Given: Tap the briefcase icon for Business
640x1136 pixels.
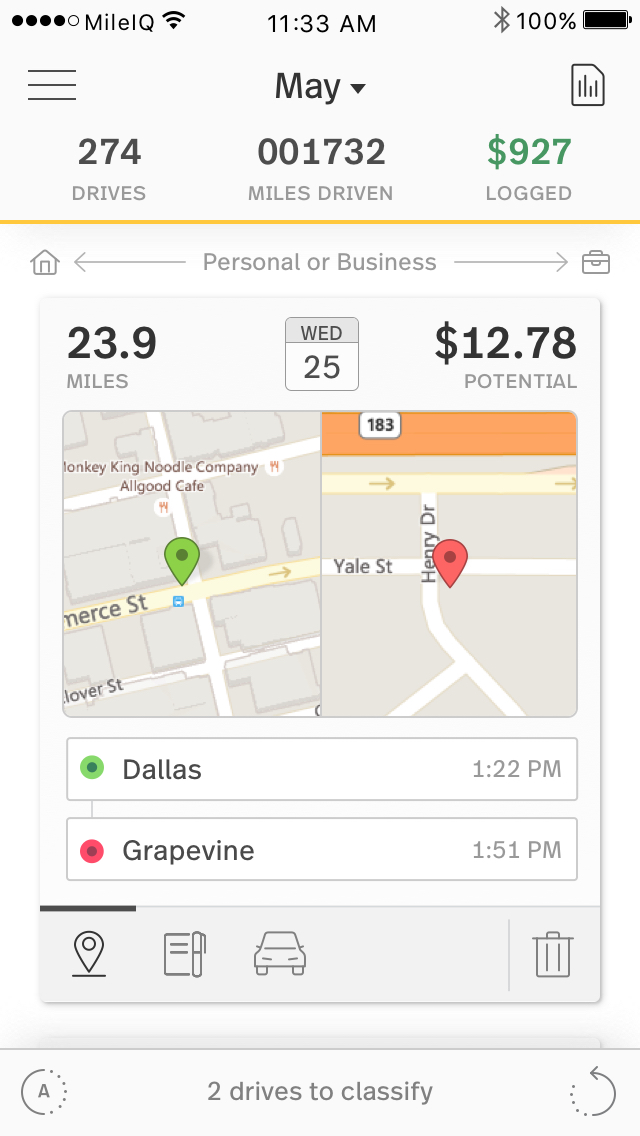Looking at the screenshot, I should 595,263.
